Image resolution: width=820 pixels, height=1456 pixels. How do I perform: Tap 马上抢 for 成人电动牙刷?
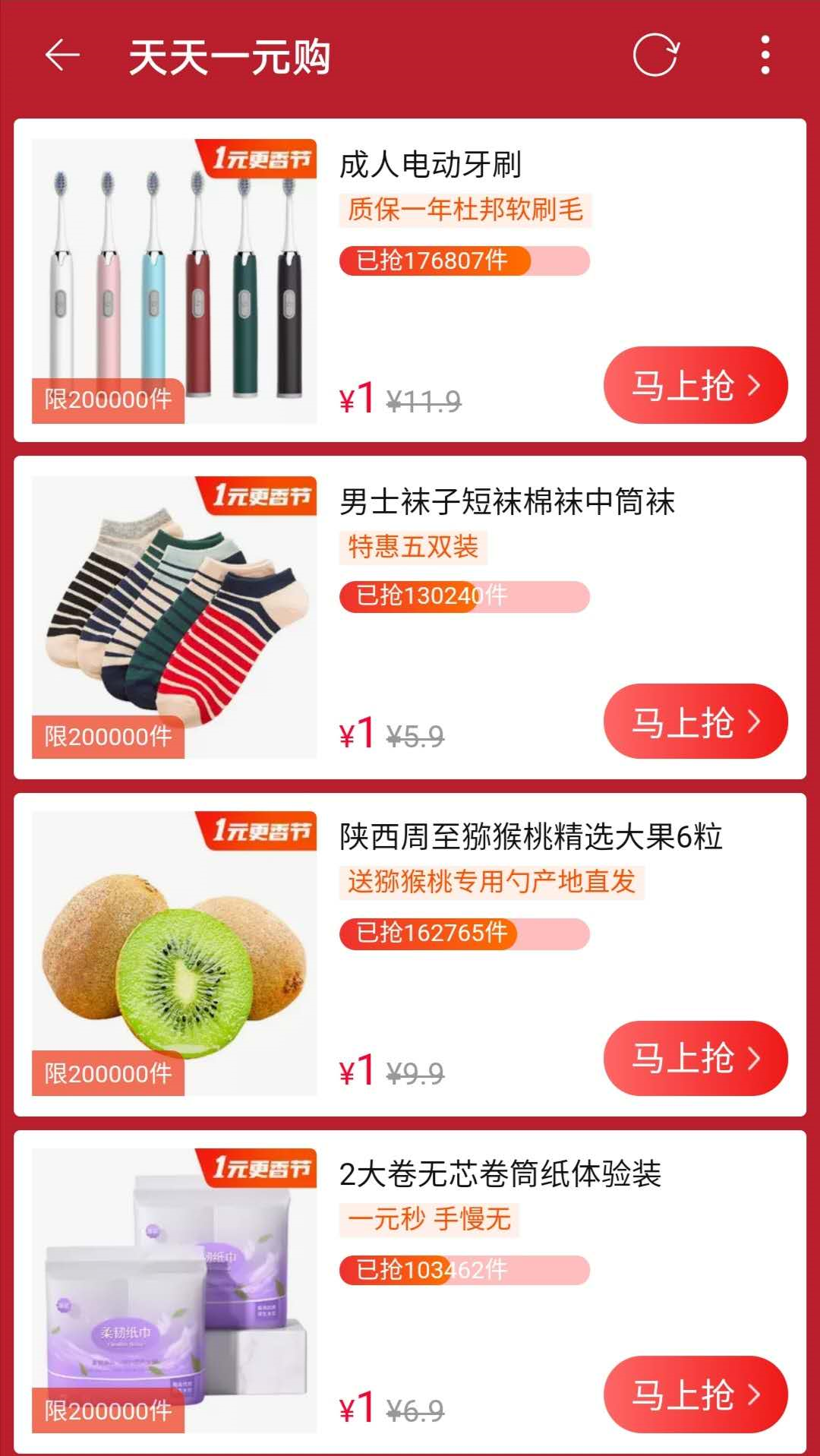pyautogui.click(x=695, y=385)
